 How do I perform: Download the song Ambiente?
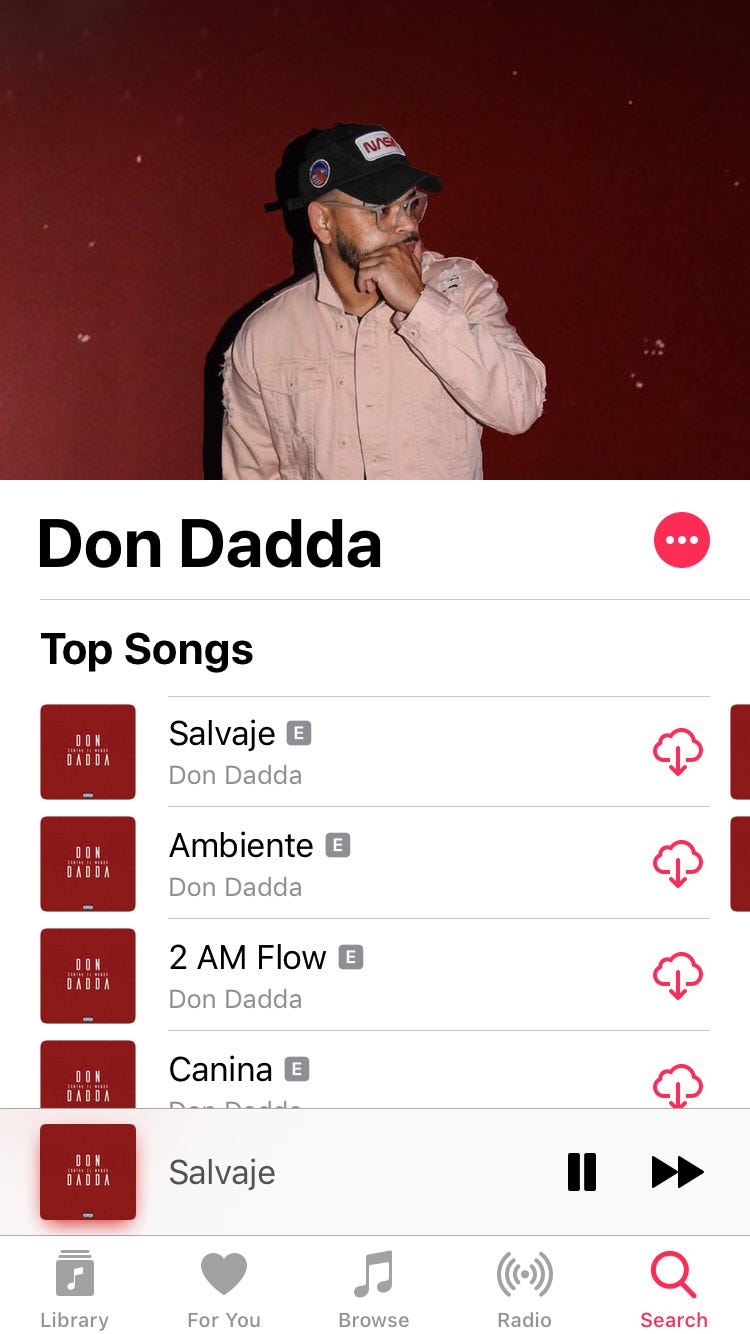coord(677,864)
